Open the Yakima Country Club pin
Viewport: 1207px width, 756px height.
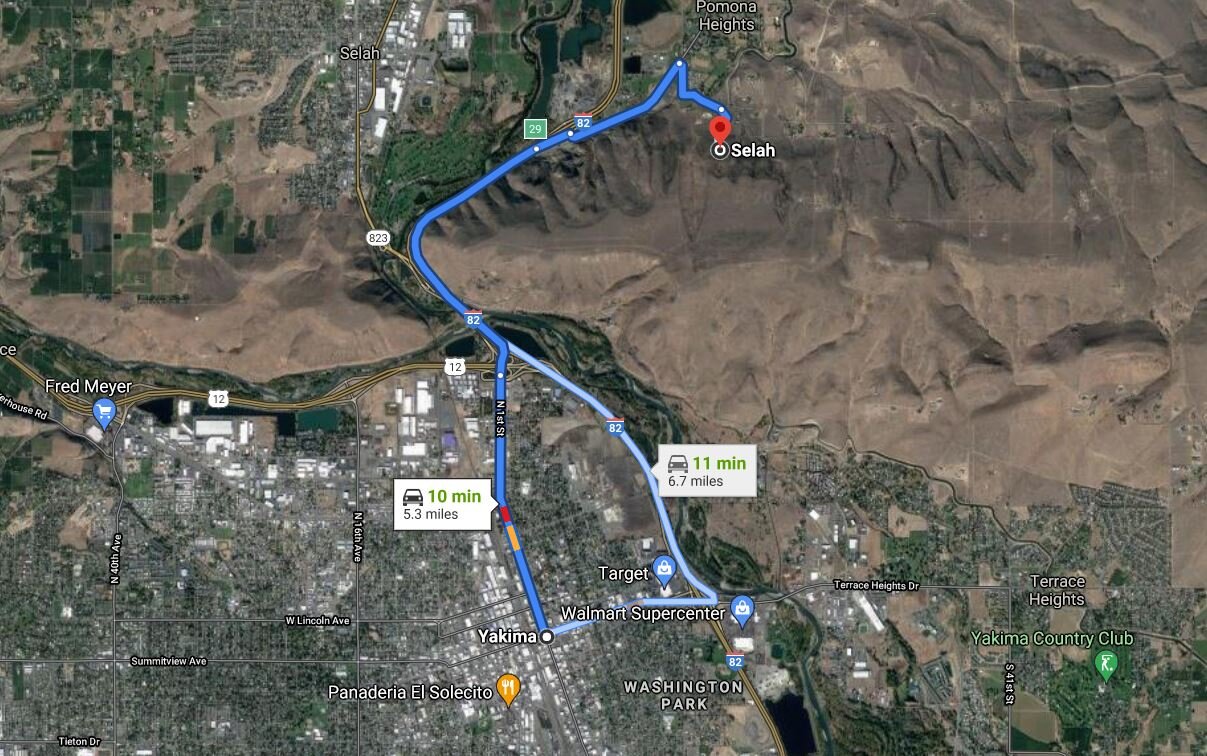(x=1105, y=664)
